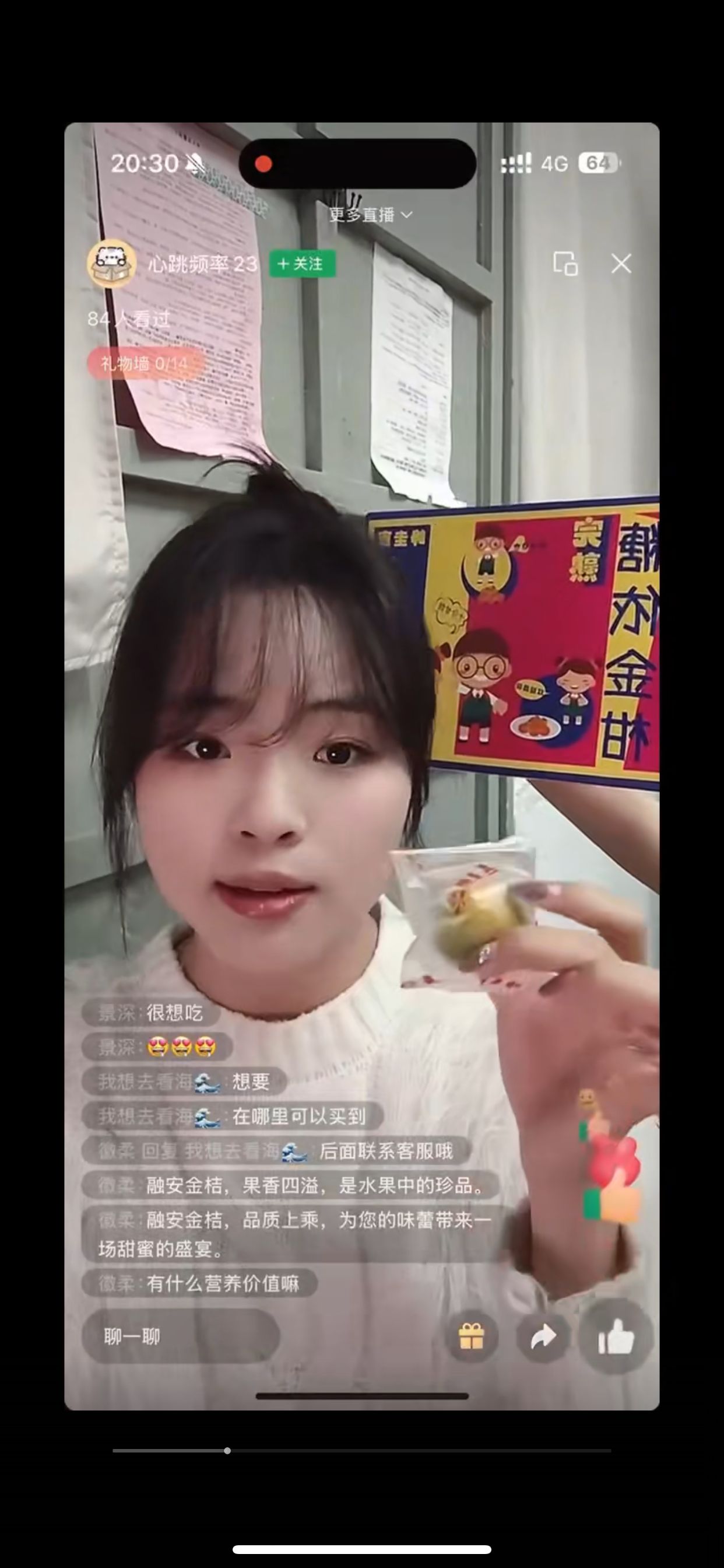Share this livestream
The width and height of the screenshot is (724, 1568).
coord(543,1336)
